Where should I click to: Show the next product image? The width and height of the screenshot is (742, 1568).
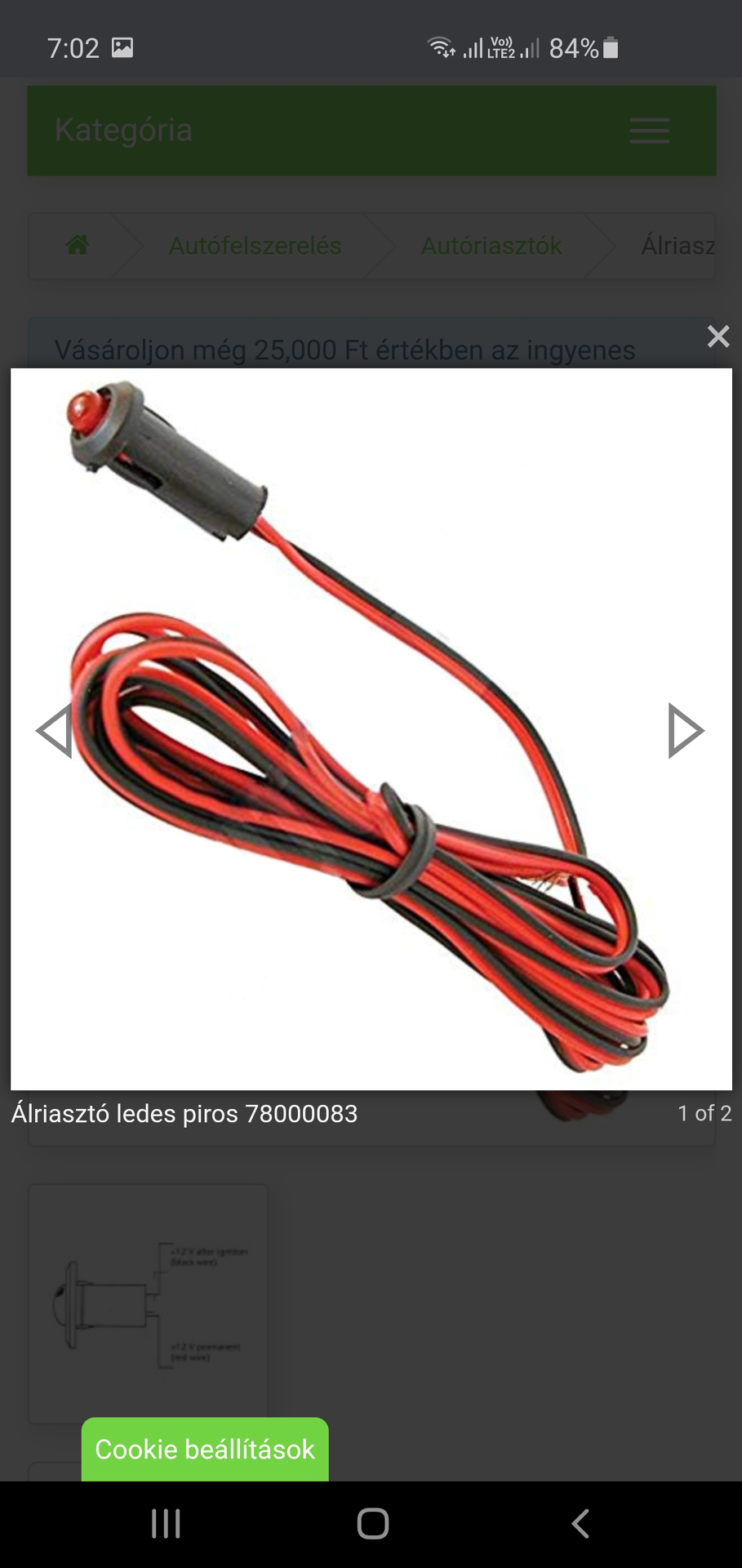(685, 730)
